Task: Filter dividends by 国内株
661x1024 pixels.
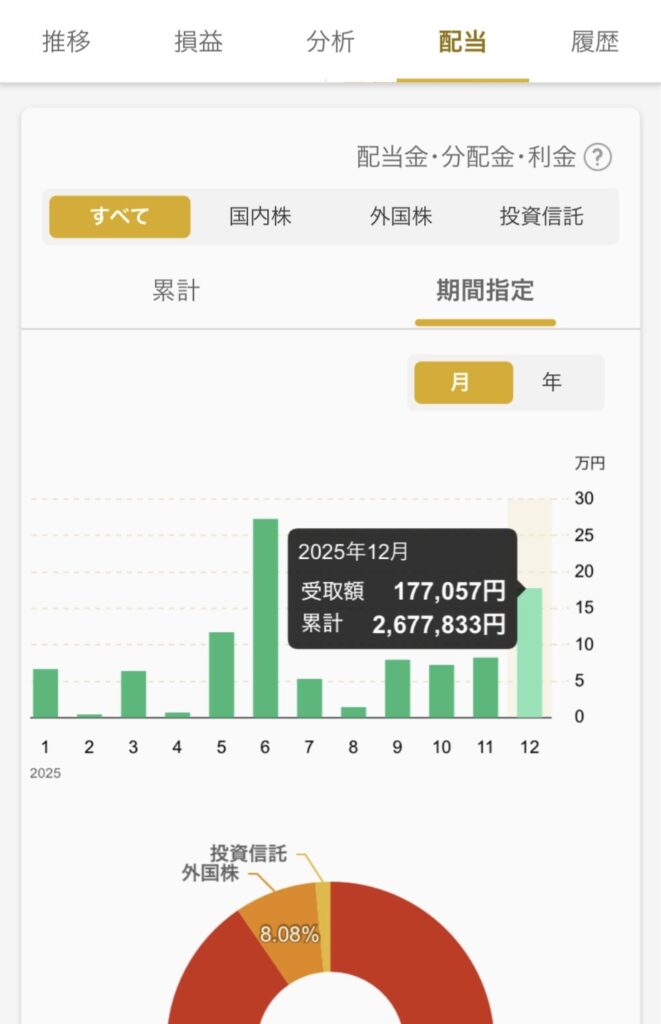Action: (x=260, y=216)
